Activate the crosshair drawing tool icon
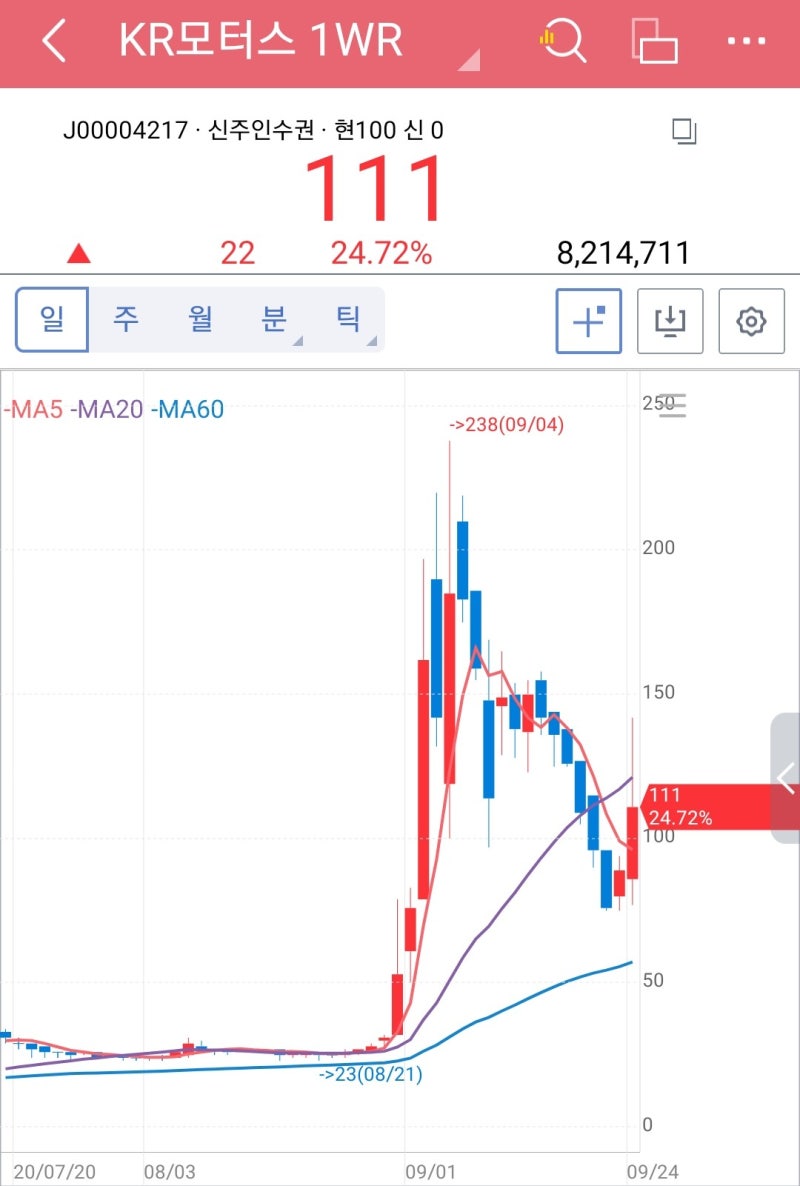800x1186 pixels. tap(587, 321)
